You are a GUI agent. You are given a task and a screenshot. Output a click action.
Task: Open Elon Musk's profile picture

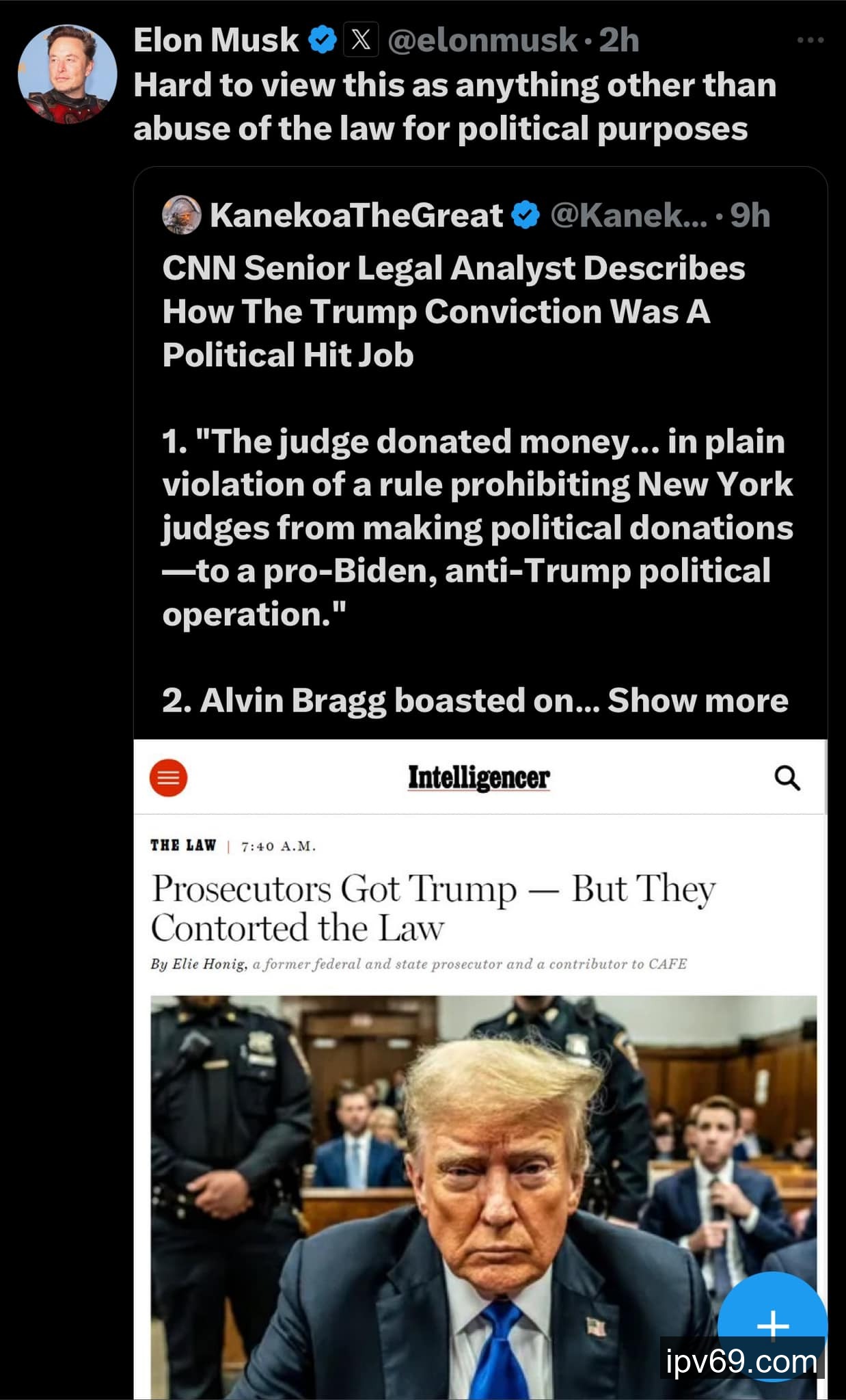click(67, 74)
